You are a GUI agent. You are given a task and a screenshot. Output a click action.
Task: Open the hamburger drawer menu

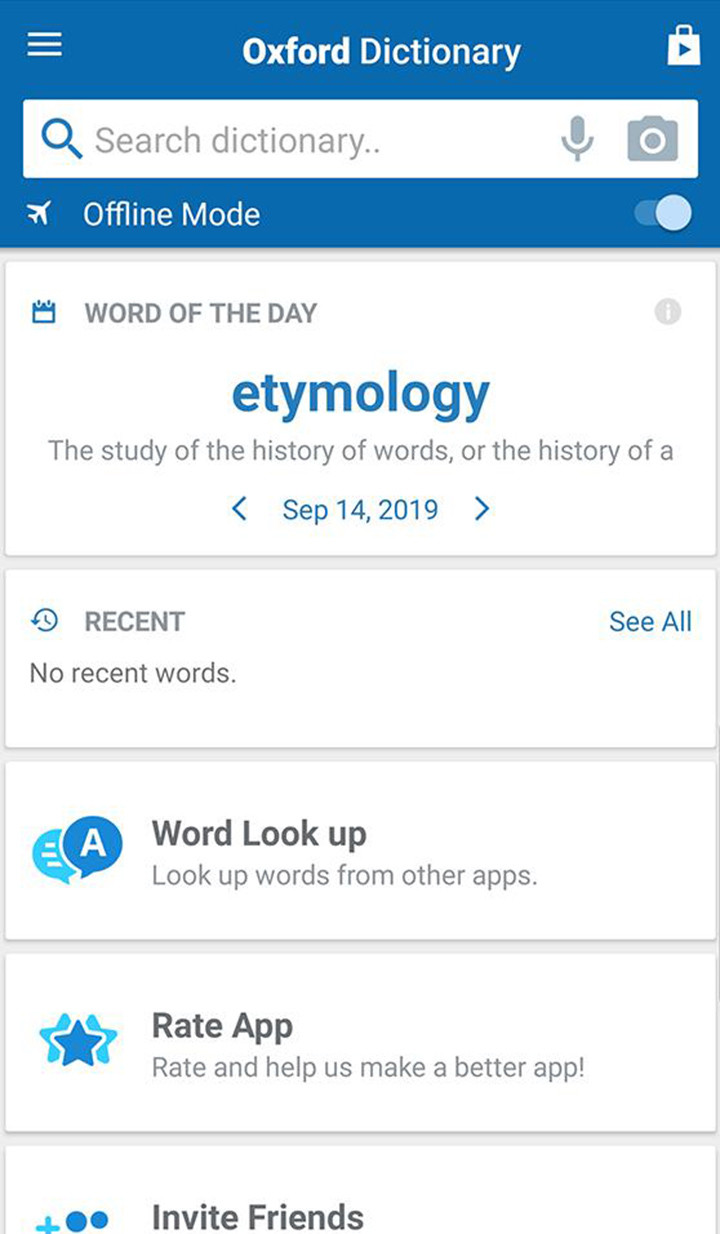click(44, 46)
